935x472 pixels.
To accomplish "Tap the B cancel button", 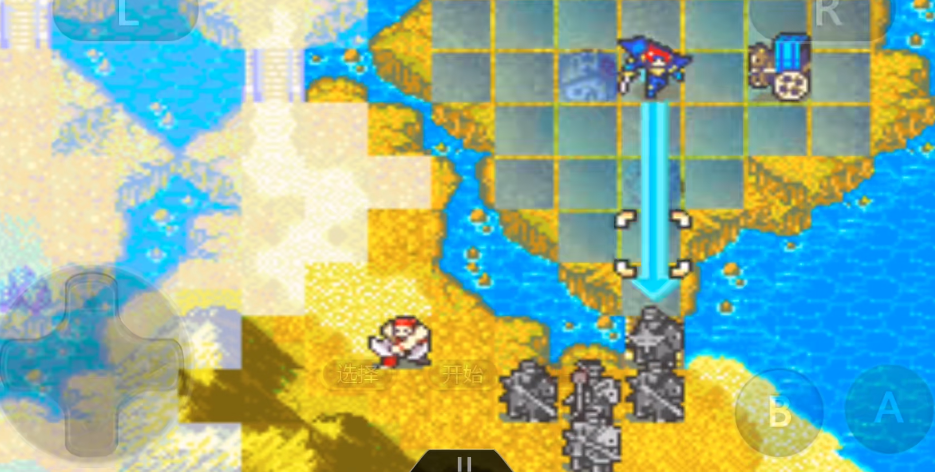I will tap(779, 411).
